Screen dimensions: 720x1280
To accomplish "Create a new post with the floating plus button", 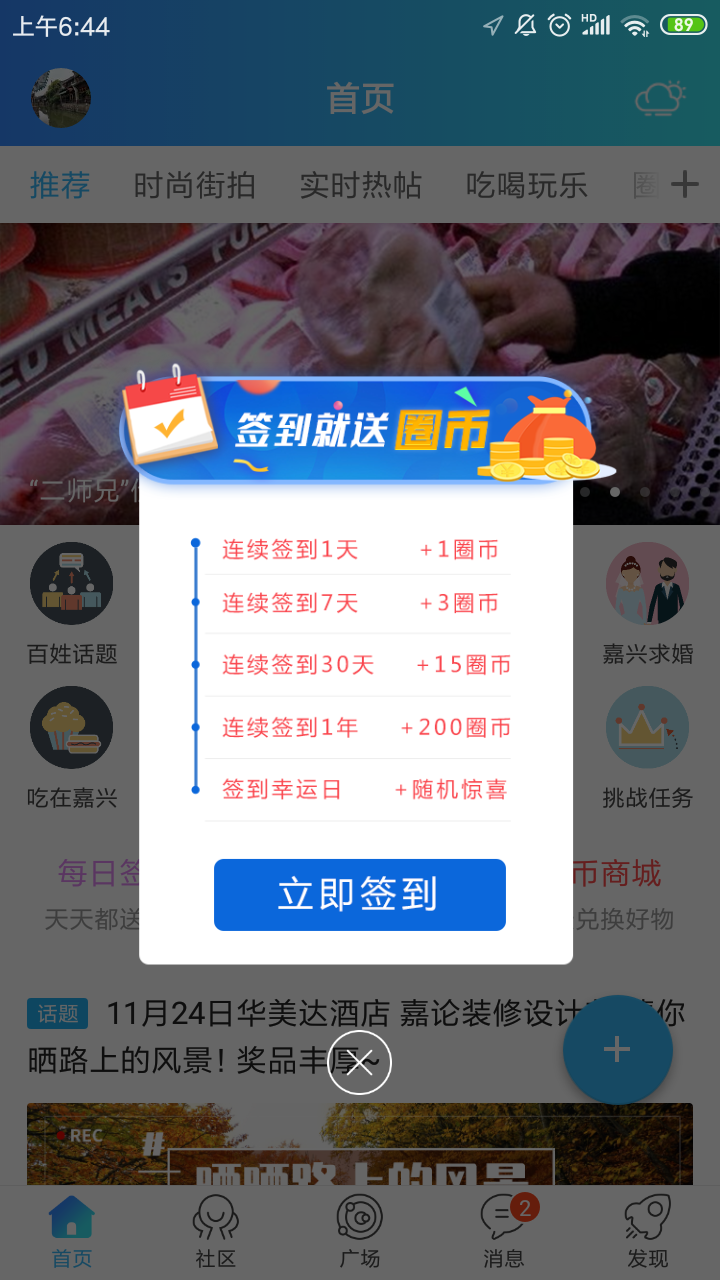I will pyautogui.click(x=617, y=1049).
